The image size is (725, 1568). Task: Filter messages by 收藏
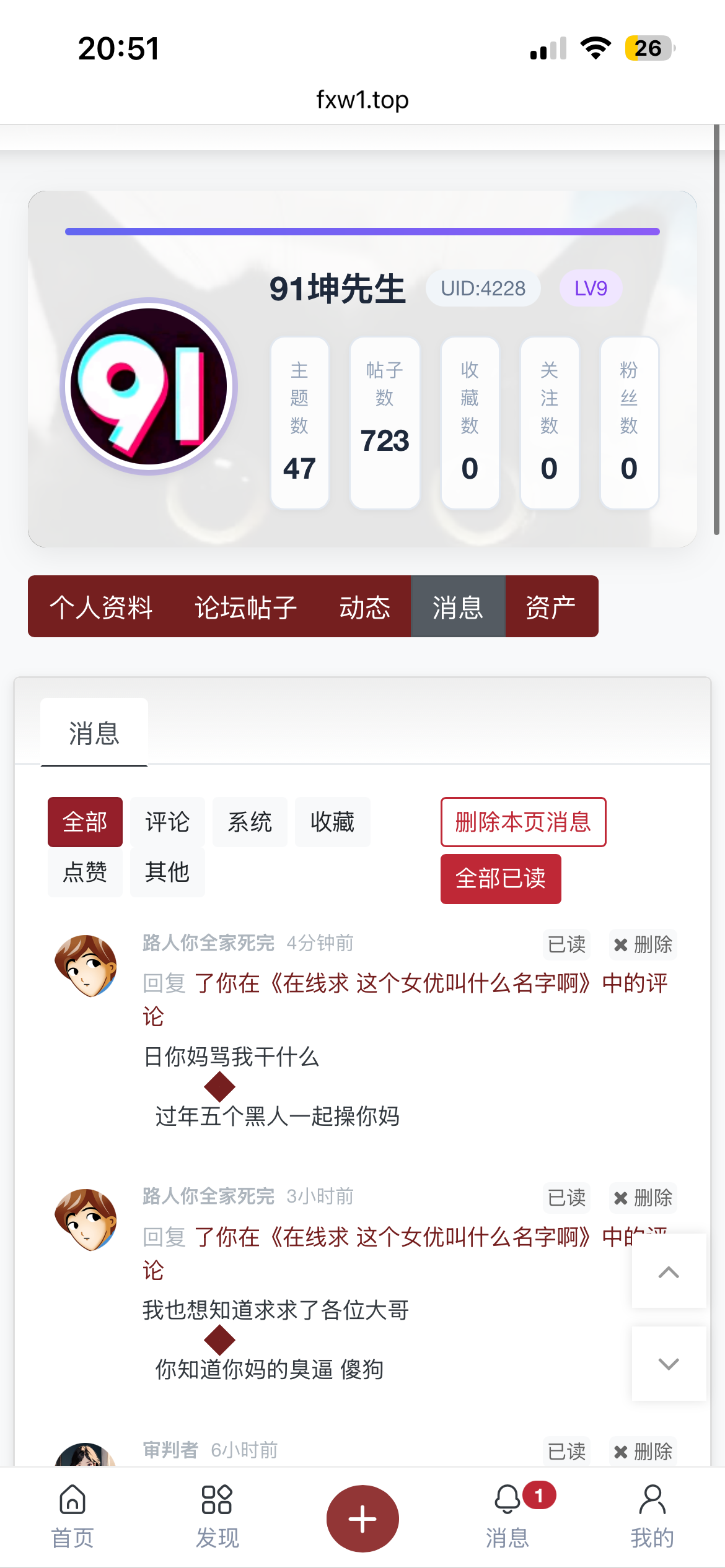[x=332, y=822]
